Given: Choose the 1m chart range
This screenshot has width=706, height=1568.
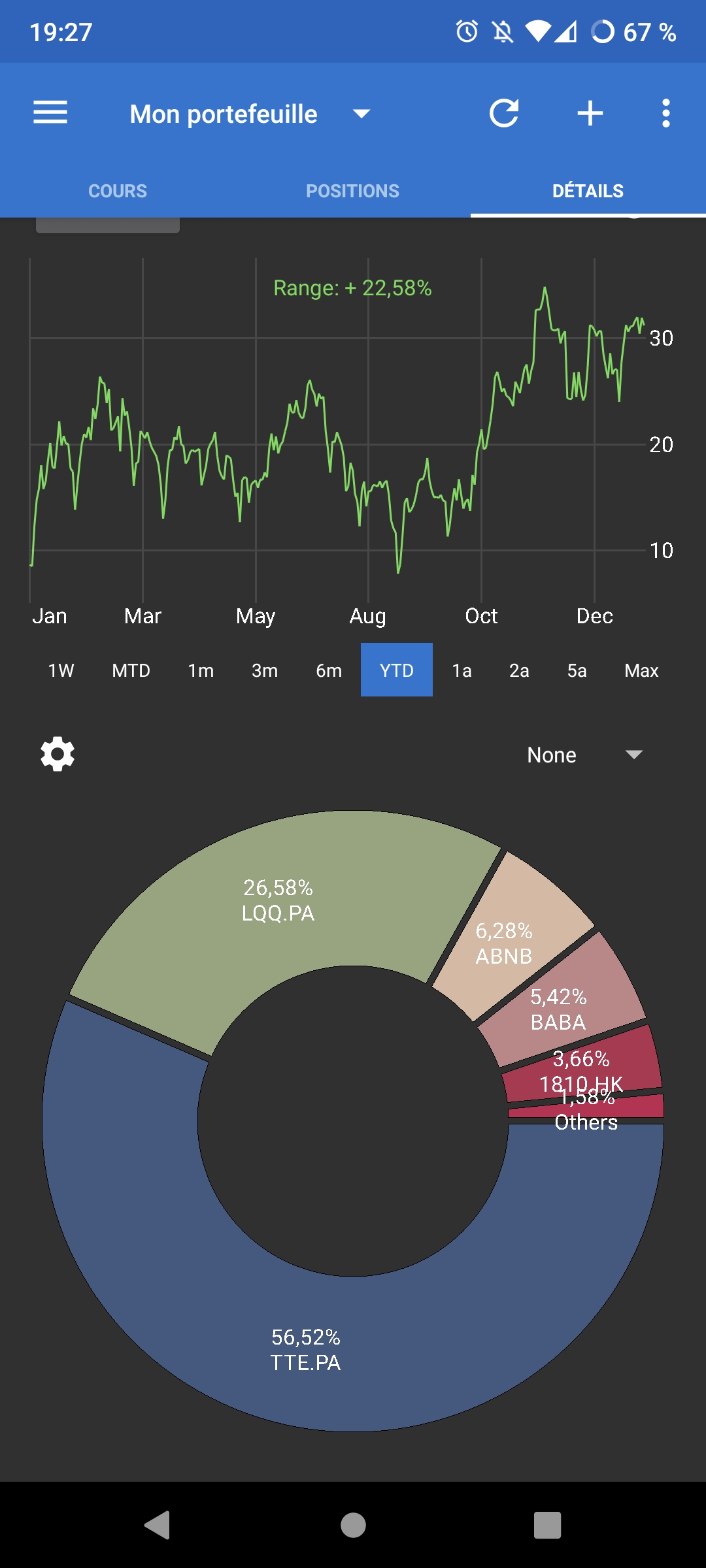Looking at the screenshot, I should 201,670.
